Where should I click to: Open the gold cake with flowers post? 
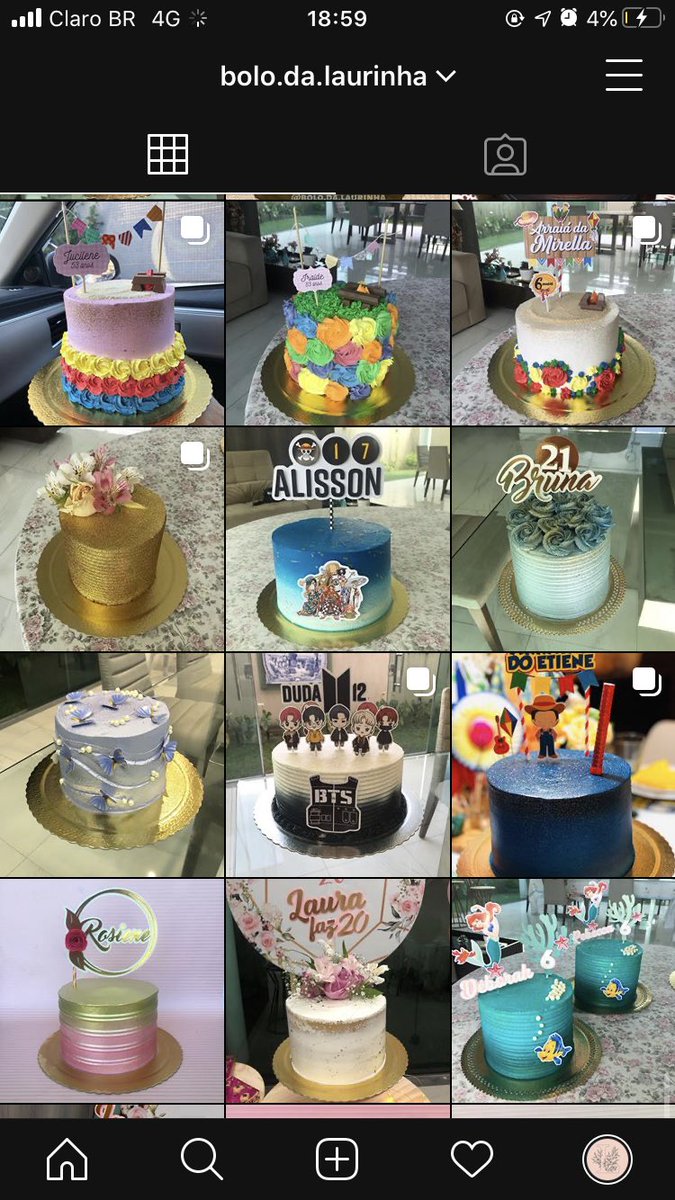click(x=112, y=539)
